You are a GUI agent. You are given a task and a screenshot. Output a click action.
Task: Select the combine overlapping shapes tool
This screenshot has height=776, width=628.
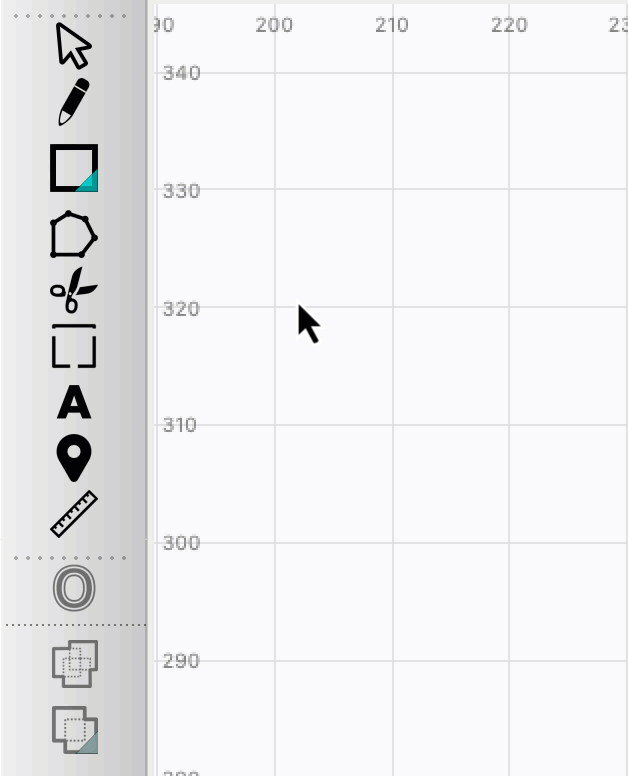tap(75, 663)
